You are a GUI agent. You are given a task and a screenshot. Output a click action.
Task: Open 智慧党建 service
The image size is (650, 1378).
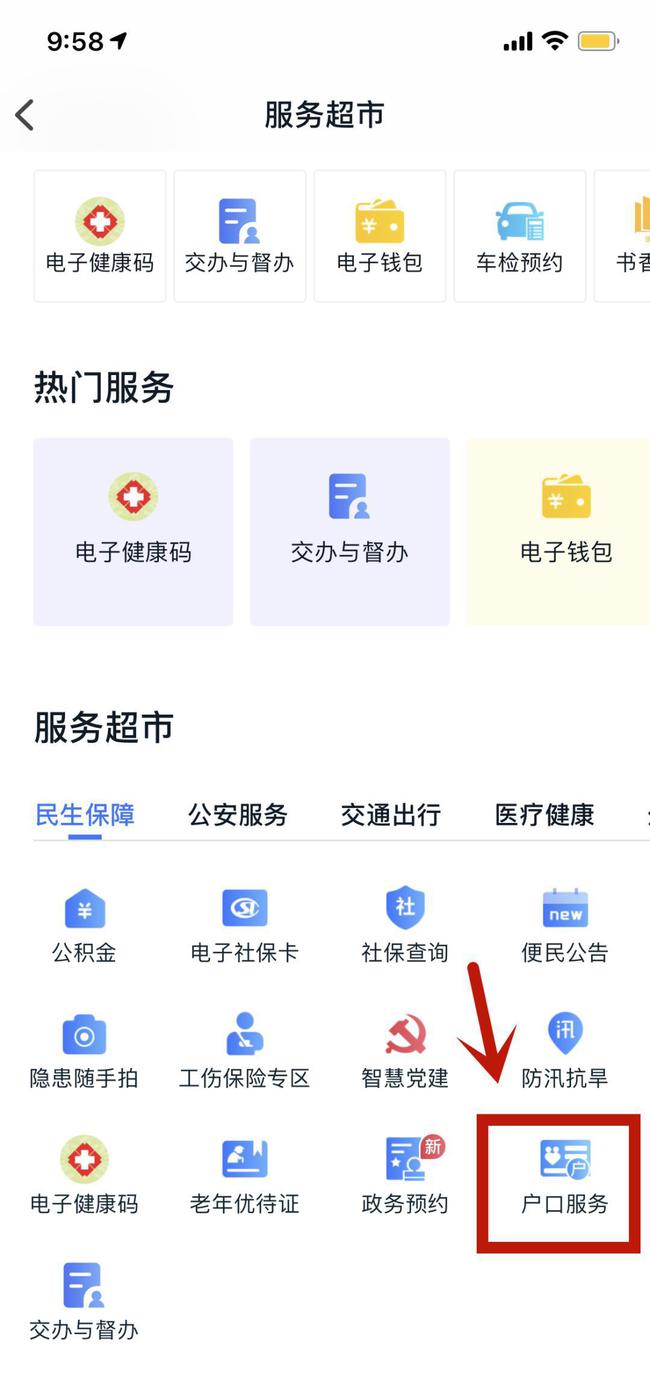pos(405,1050)
